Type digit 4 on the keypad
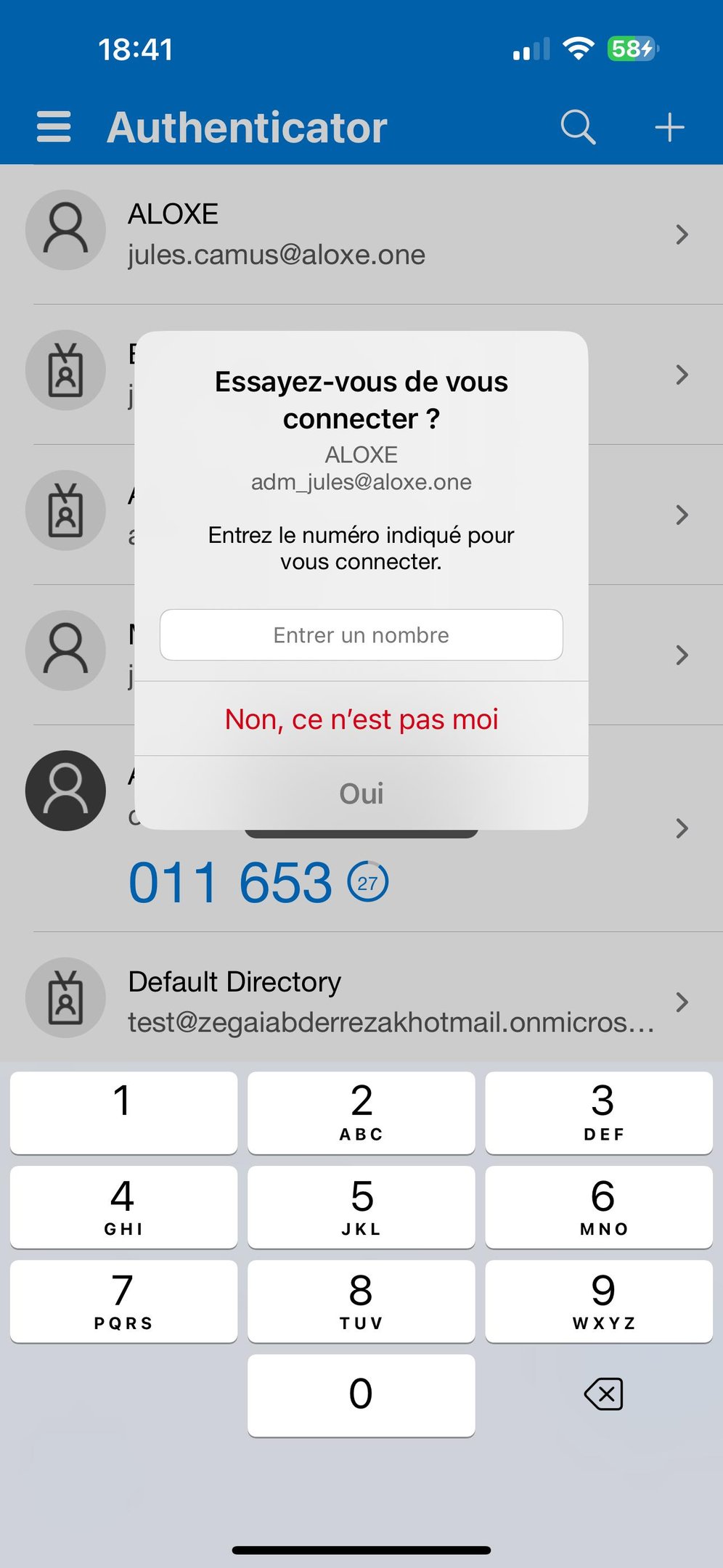This screenshot has width=723, height=1568. (x=123, y=1206)
